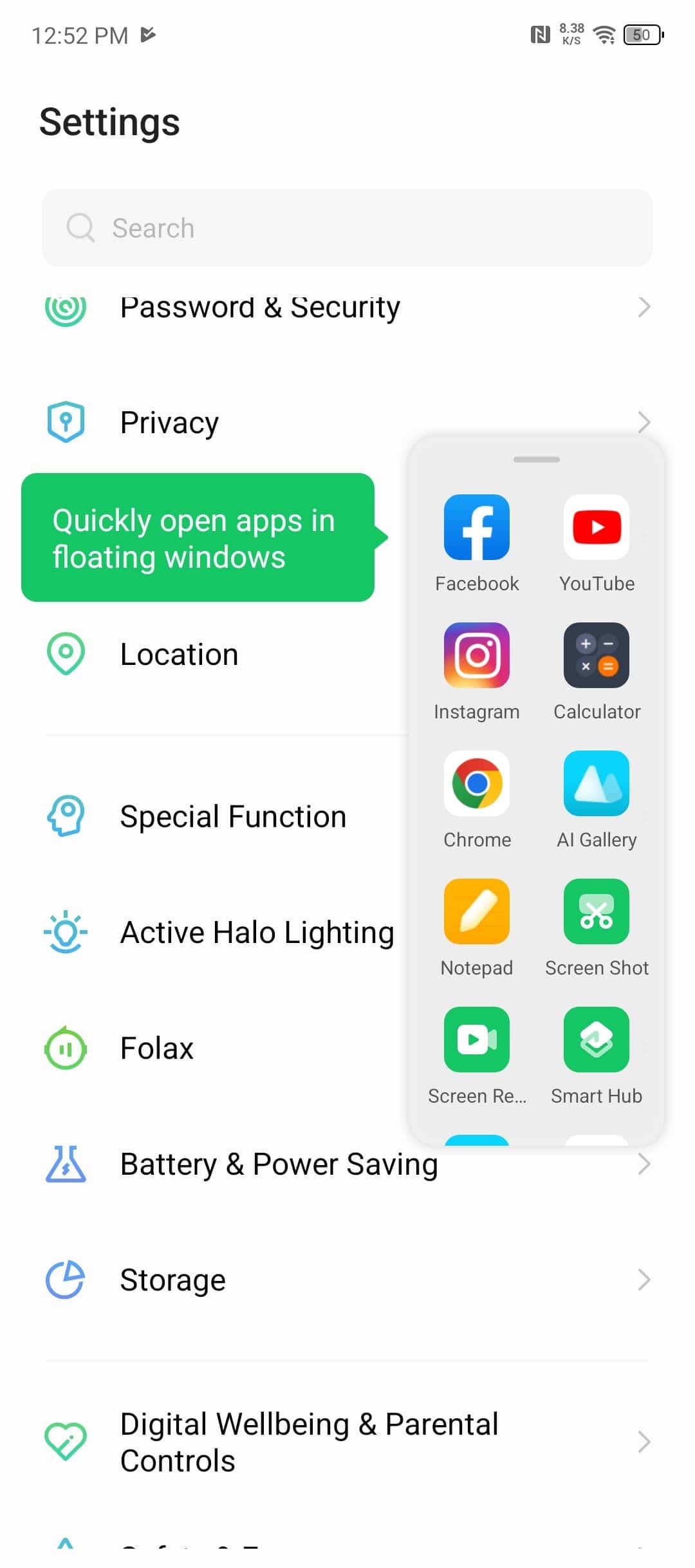Start Screen Shot tool in the panel
The image size is (695, 1568).
click(597, 928)
